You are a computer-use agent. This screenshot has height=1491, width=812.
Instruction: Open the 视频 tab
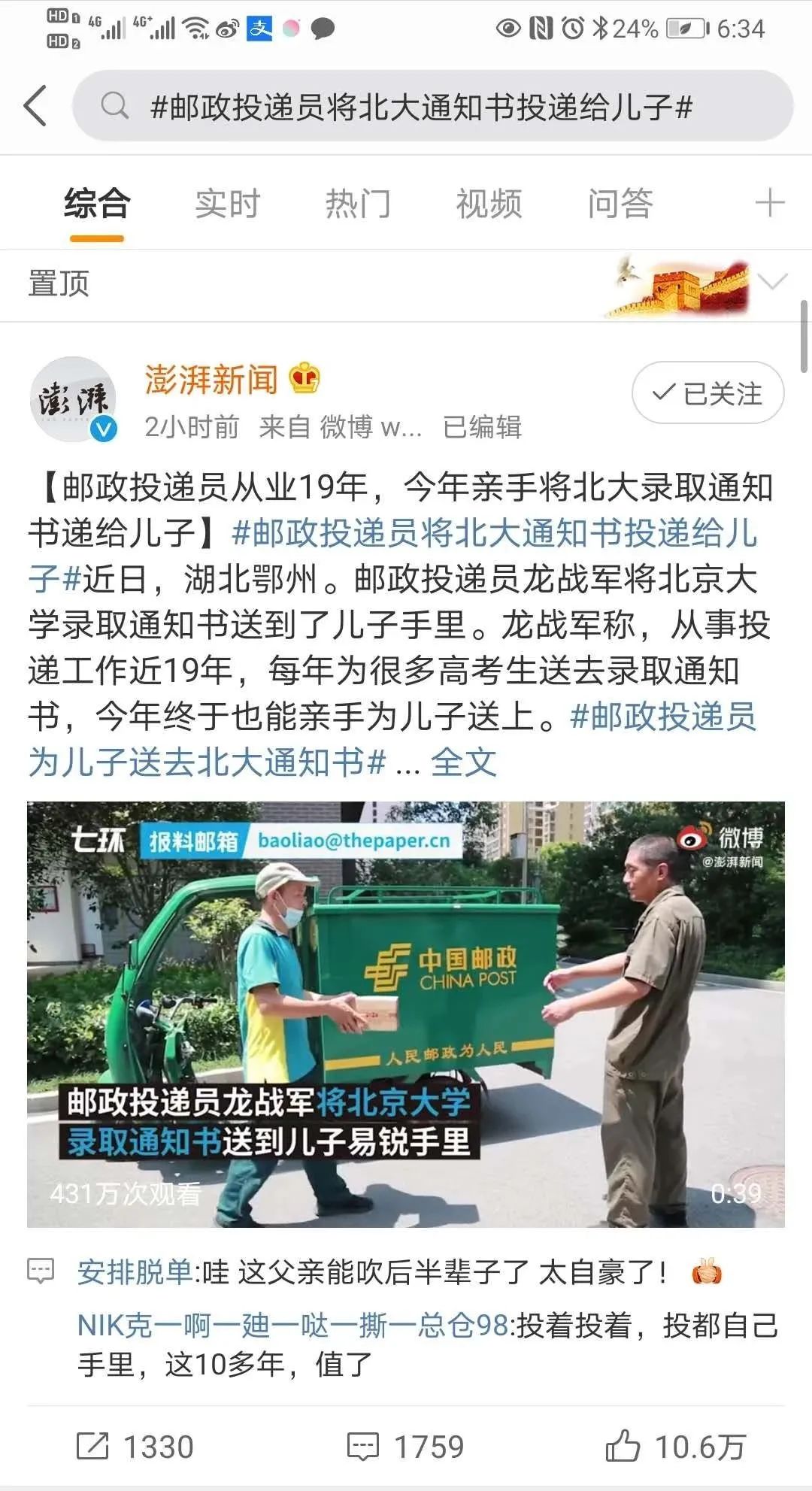(489, 204)
